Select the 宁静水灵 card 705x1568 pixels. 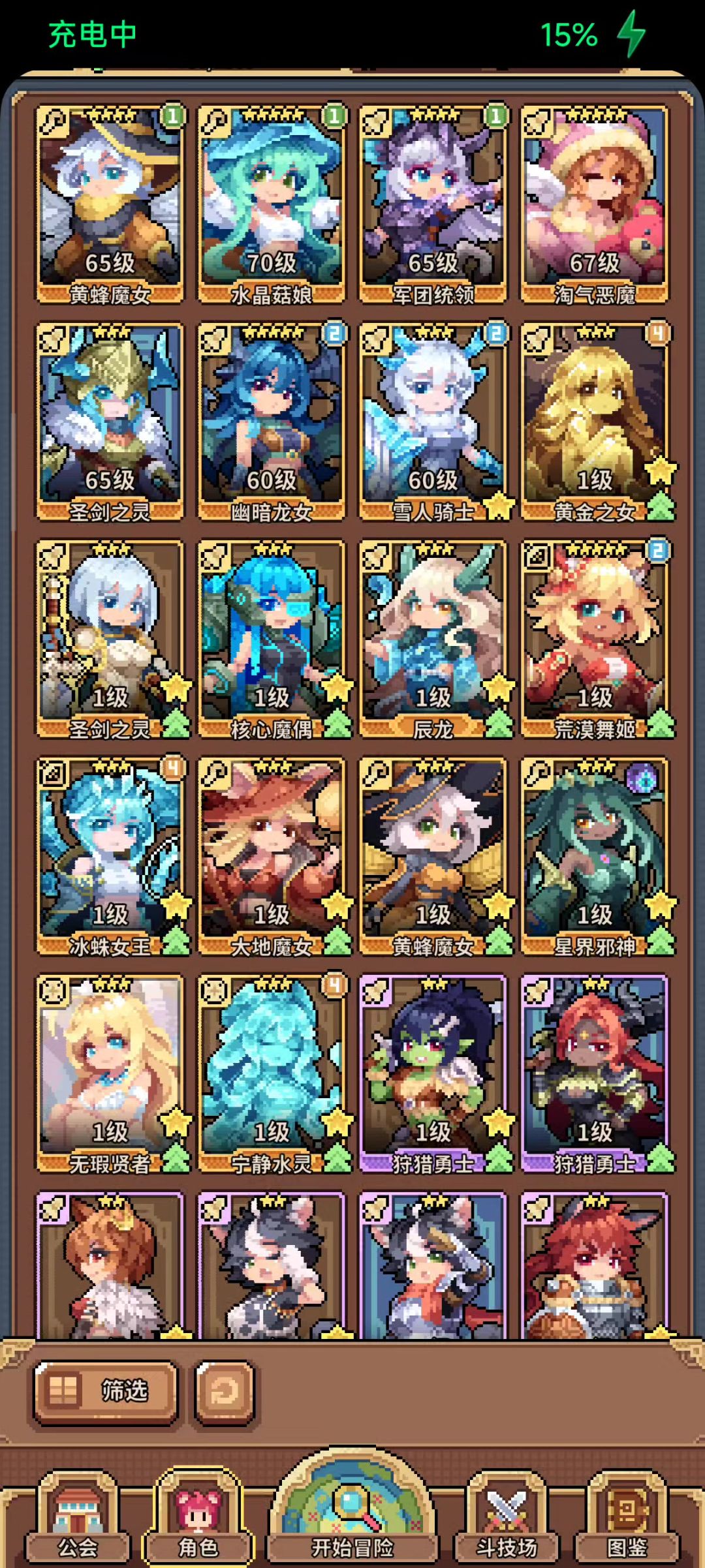pos(271,1072)
